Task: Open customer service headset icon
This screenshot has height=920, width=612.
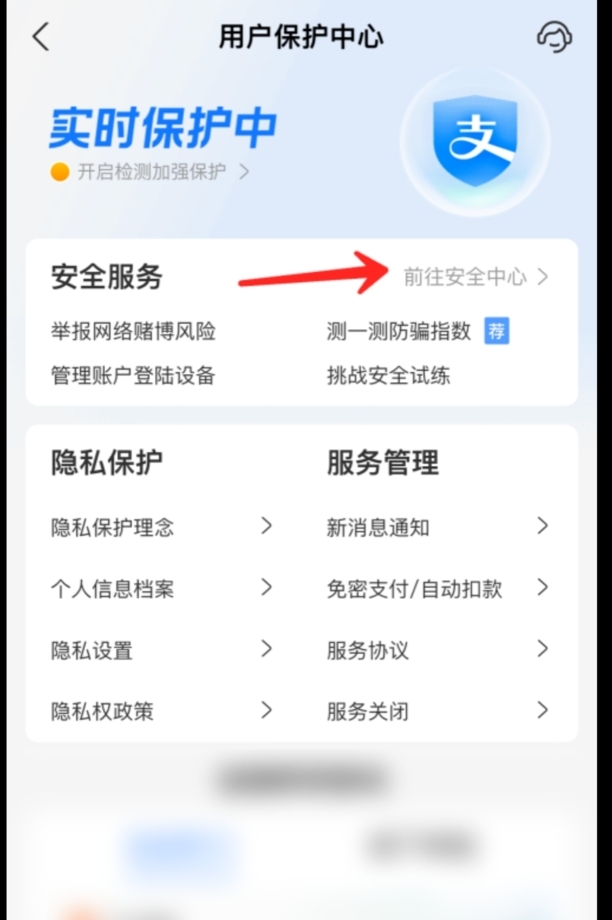Action: click(x=553, y=38)
